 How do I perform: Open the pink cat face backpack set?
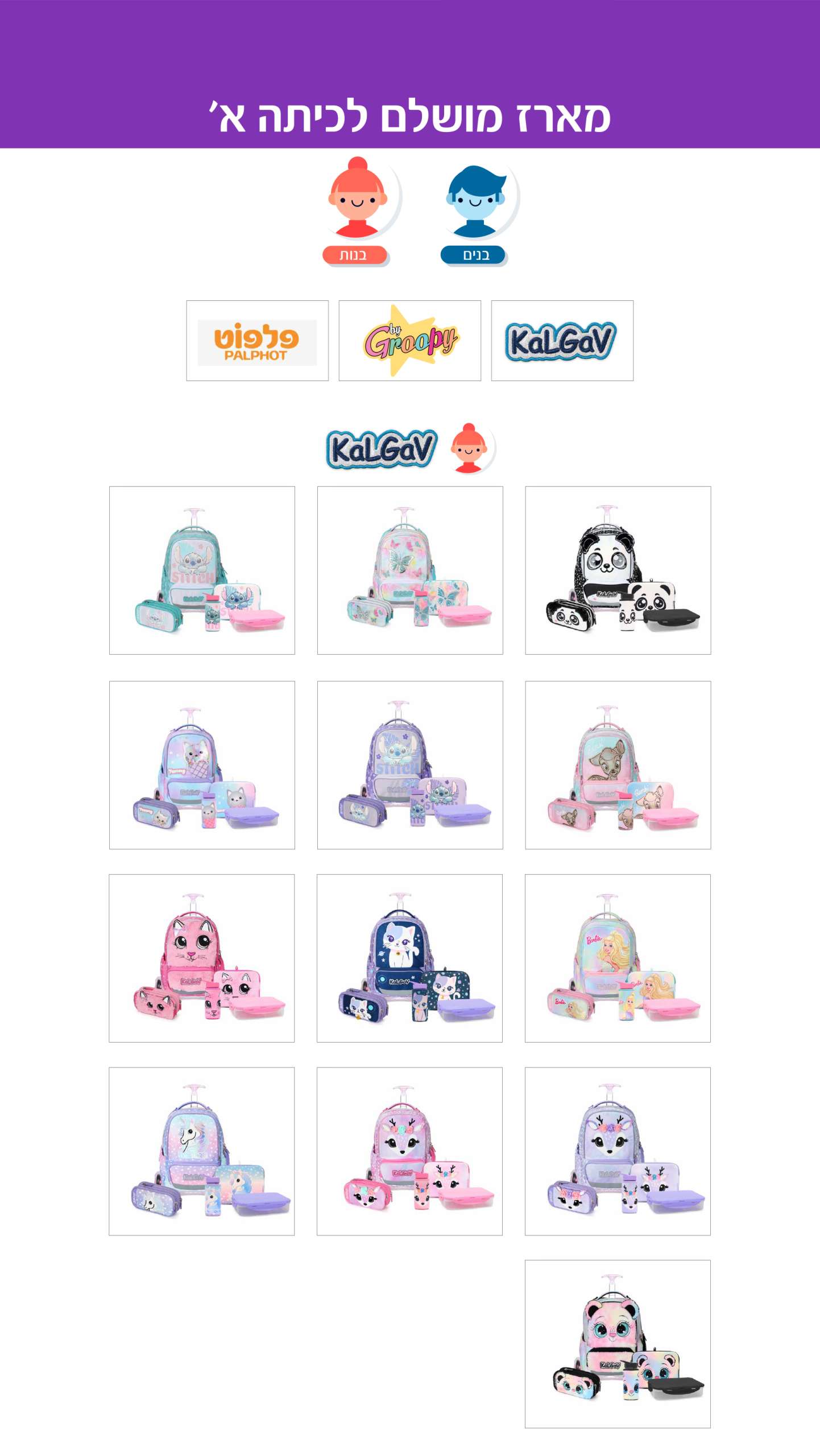[202, 958]
